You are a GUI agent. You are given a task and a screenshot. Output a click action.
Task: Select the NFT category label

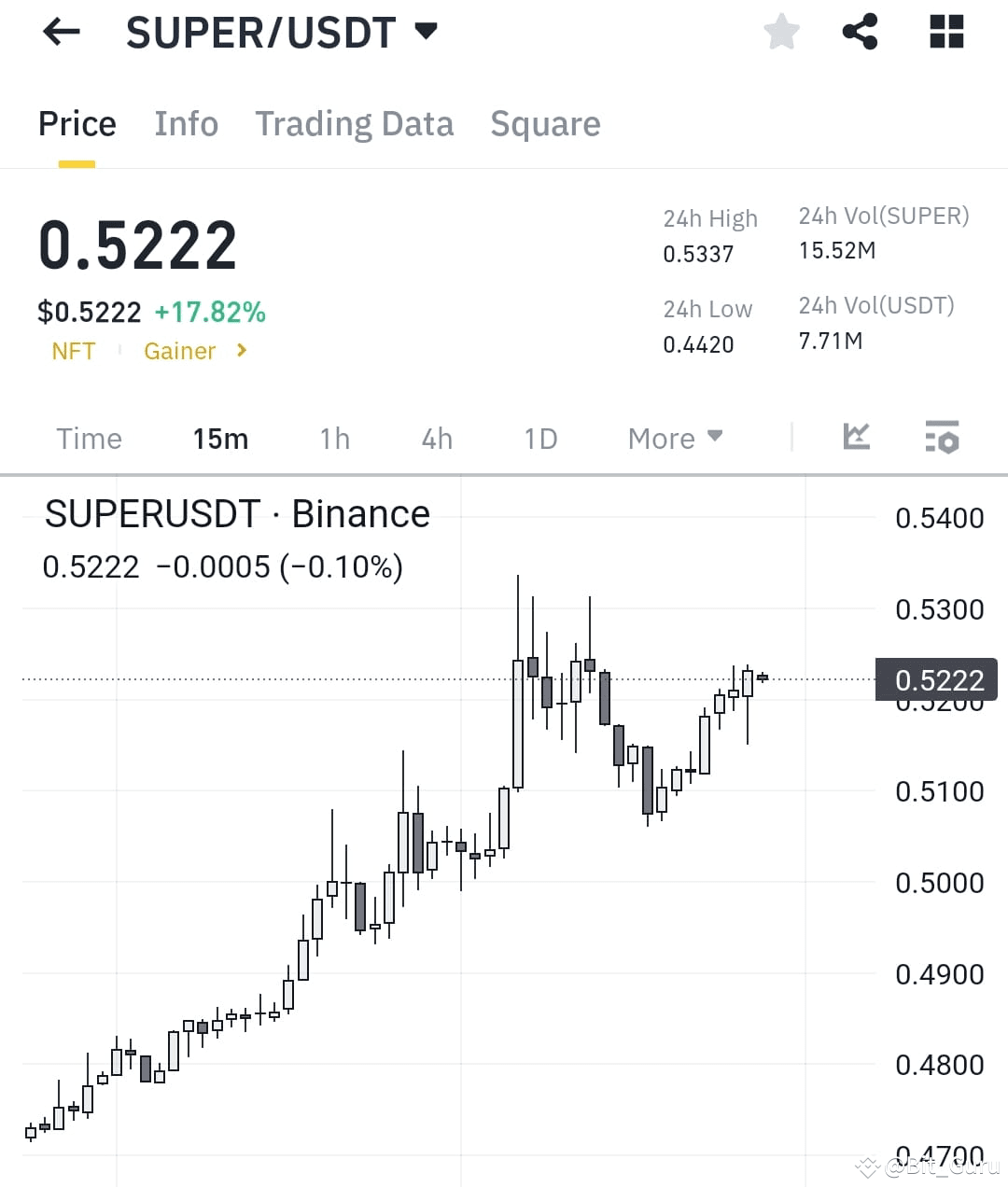coord(74,351)
